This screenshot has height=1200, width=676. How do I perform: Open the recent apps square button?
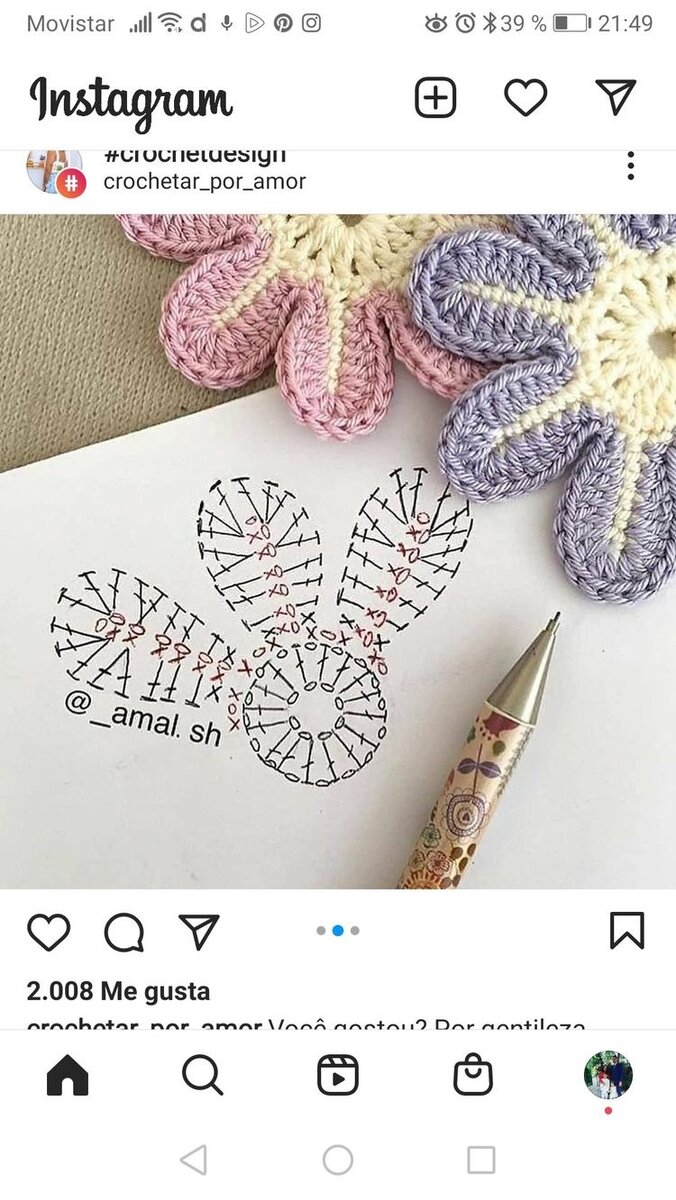(481, 1160)
